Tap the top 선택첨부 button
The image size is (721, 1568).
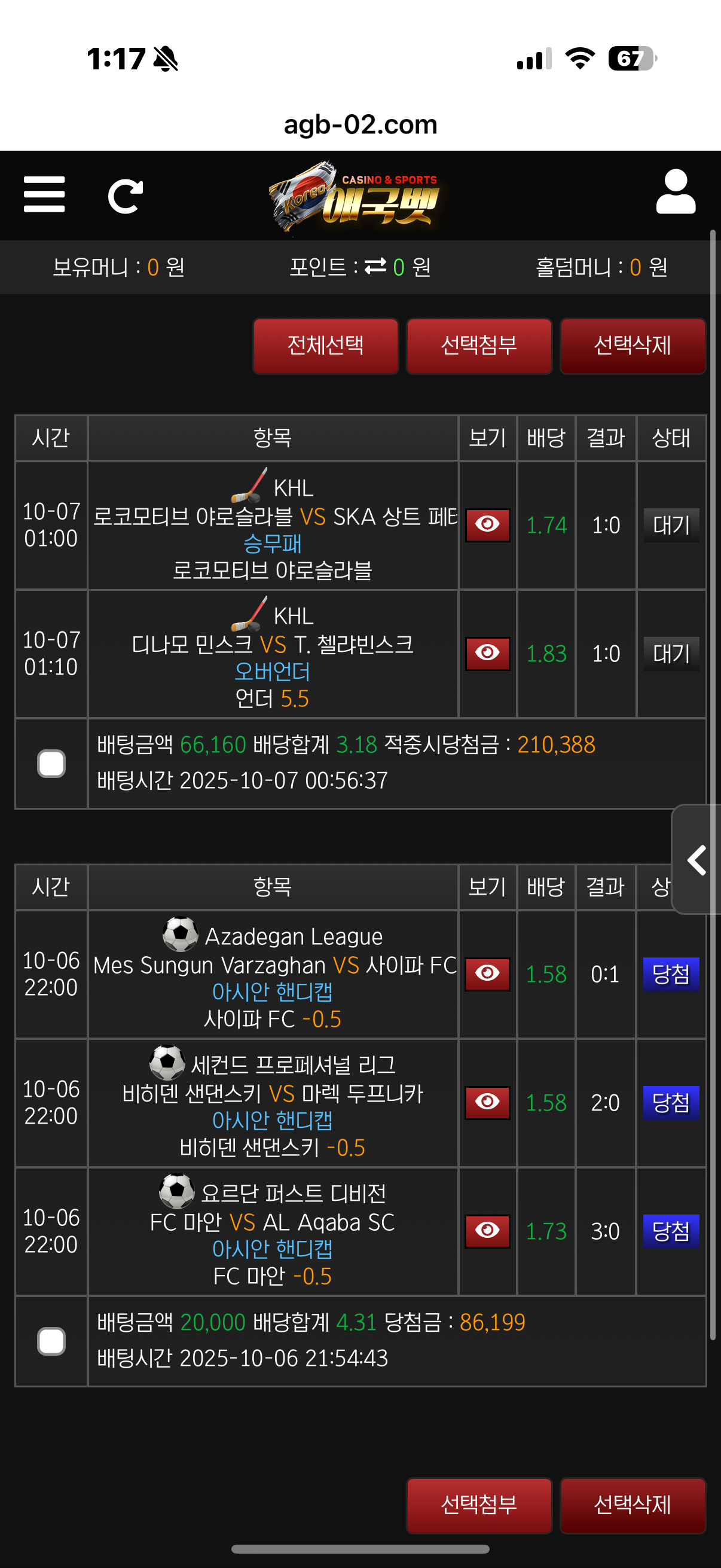pyautogui.click(x=479, y=346)
